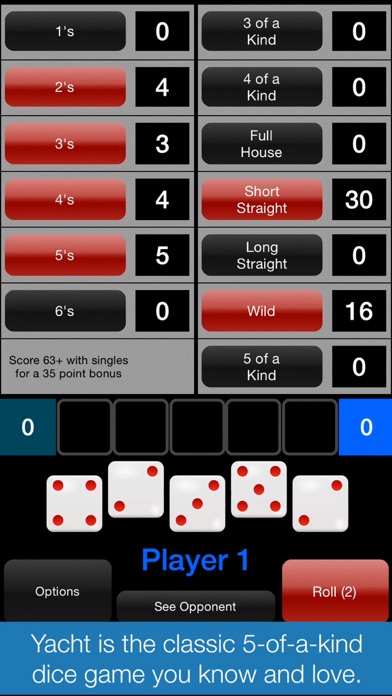Viewport: 392px width, 696px height.
Task: Hold the die showing three
Action: click(x=198, y=503)
